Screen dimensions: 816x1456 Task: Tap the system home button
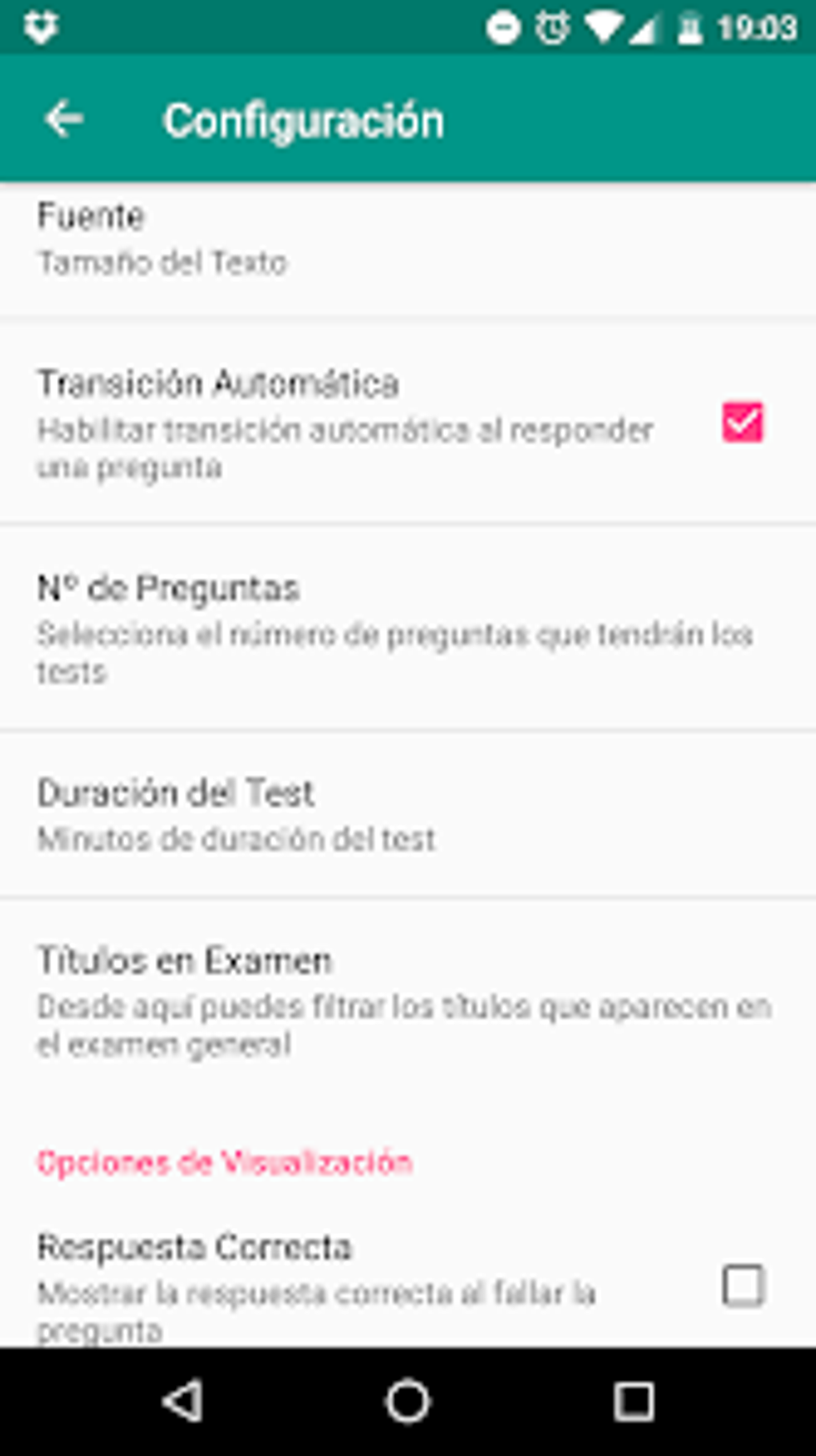pyautogui.click(x=408, y=1402)
